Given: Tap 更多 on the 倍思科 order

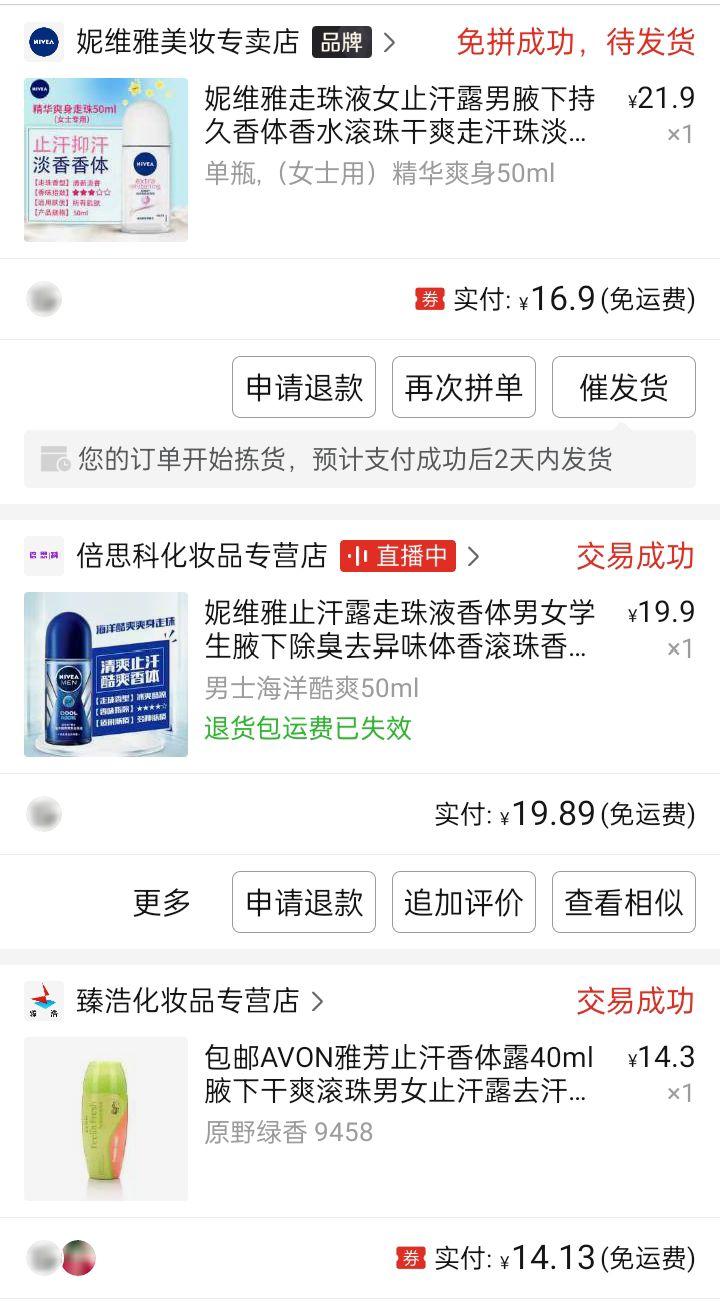Looking at the screenshot, I should click(x=162, y=902).
